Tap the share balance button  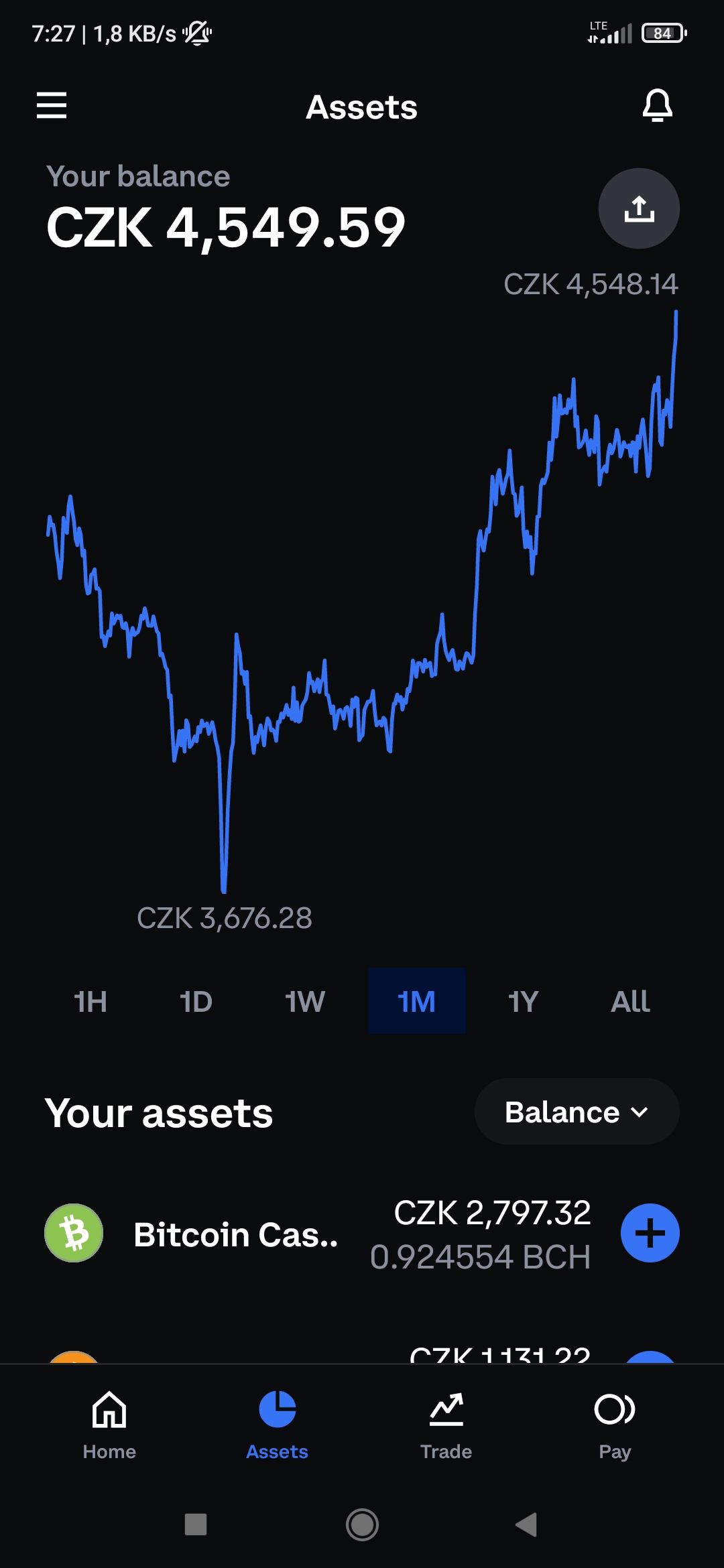tap(639, 208)
